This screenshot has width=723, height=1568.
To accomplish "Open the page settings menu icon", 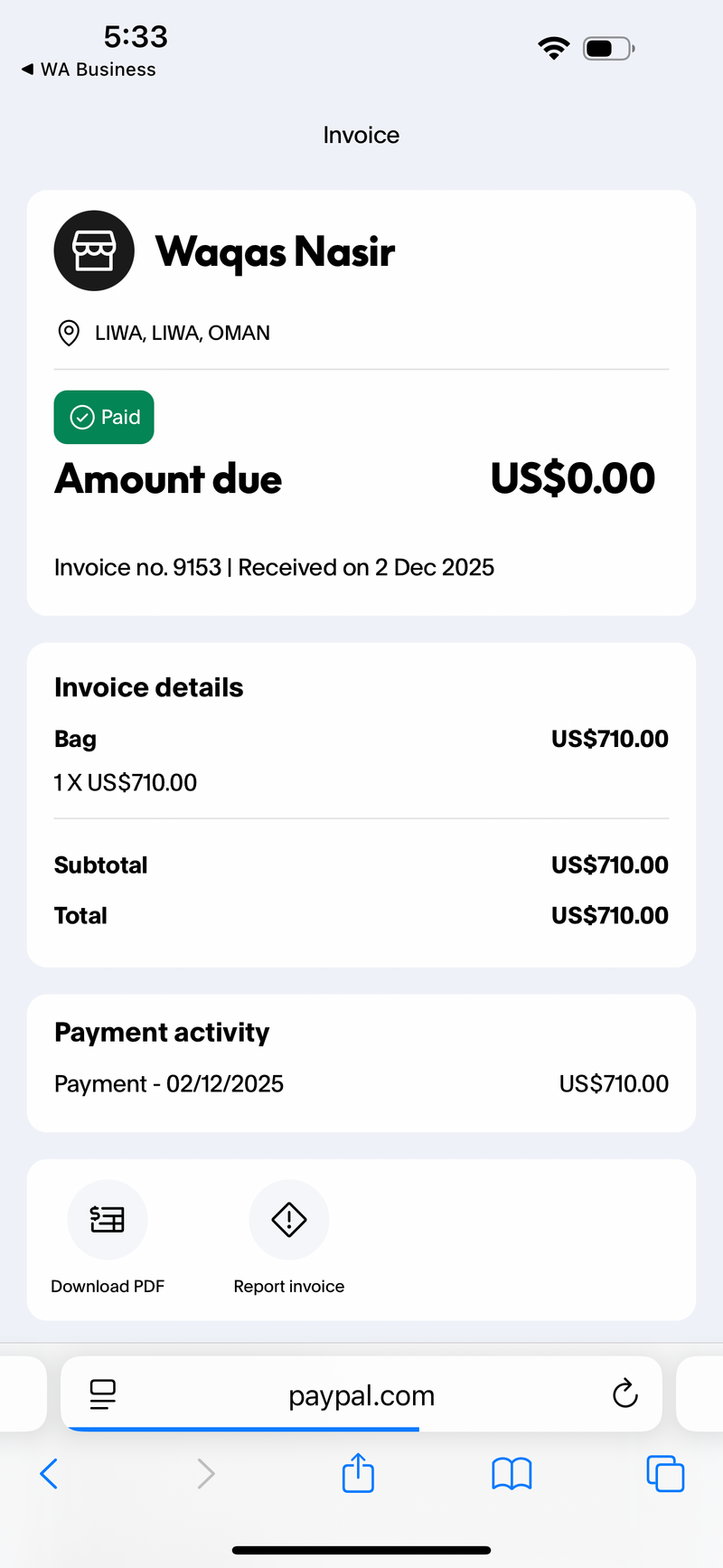I will point(103,1394).
